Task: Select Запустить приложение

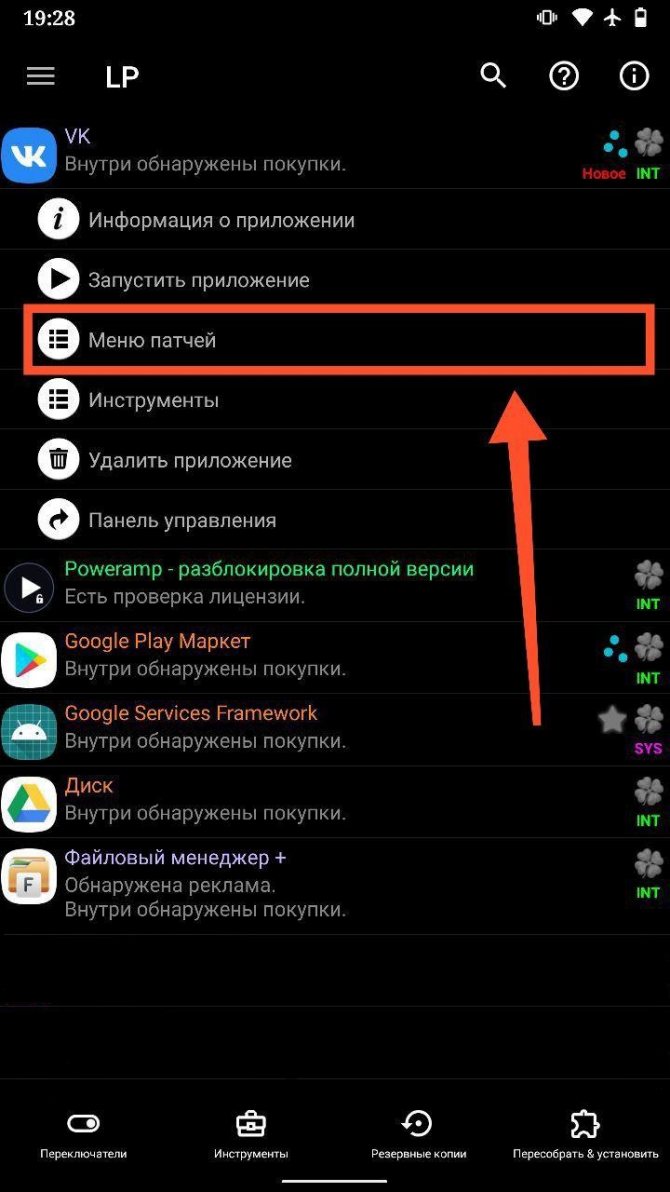Action: click(x=198, y=280)
